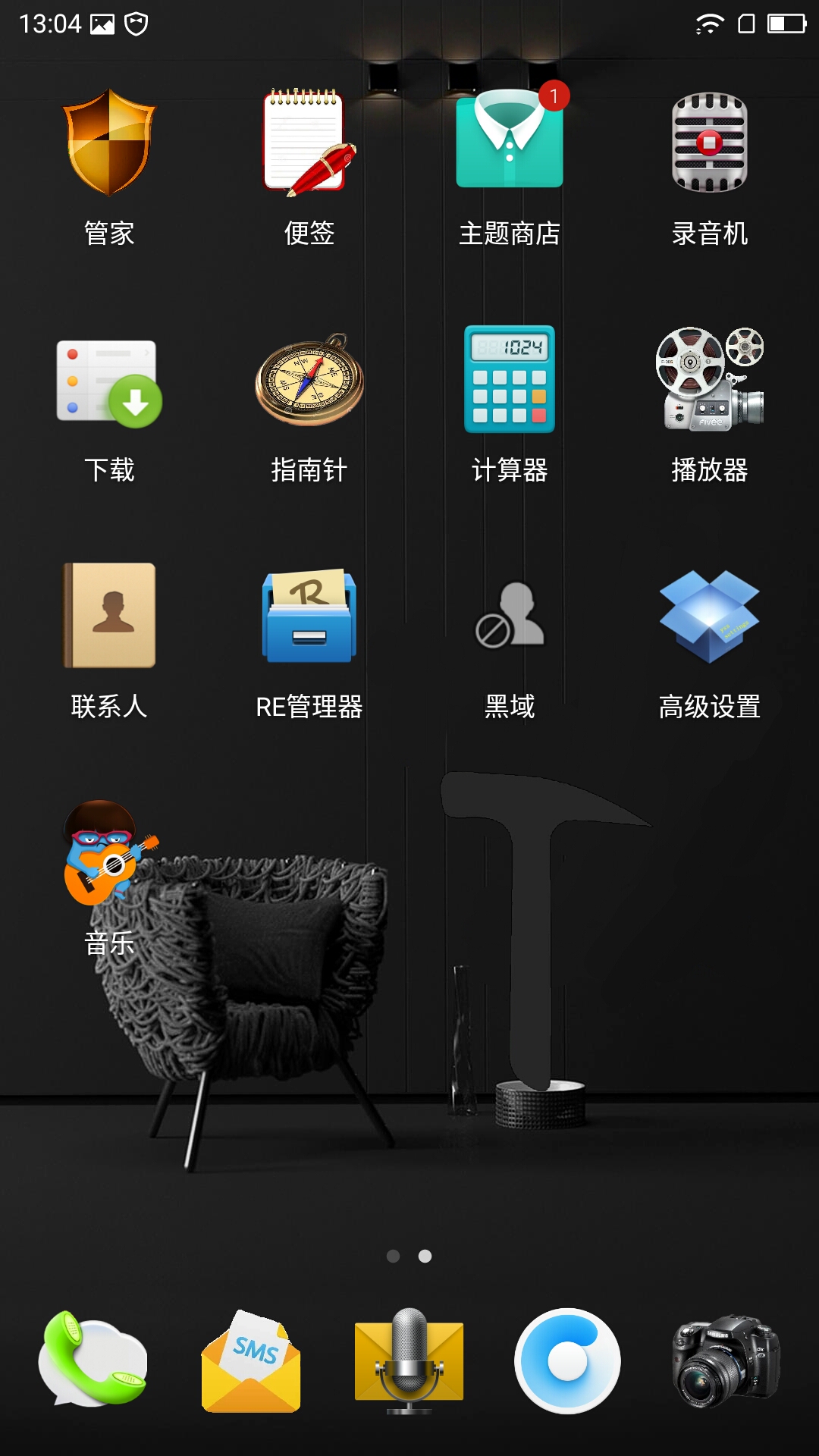Viewport: 819px width, 1456px height.
Task: Launch the 指南针 compass
Action: click(309, 381)
